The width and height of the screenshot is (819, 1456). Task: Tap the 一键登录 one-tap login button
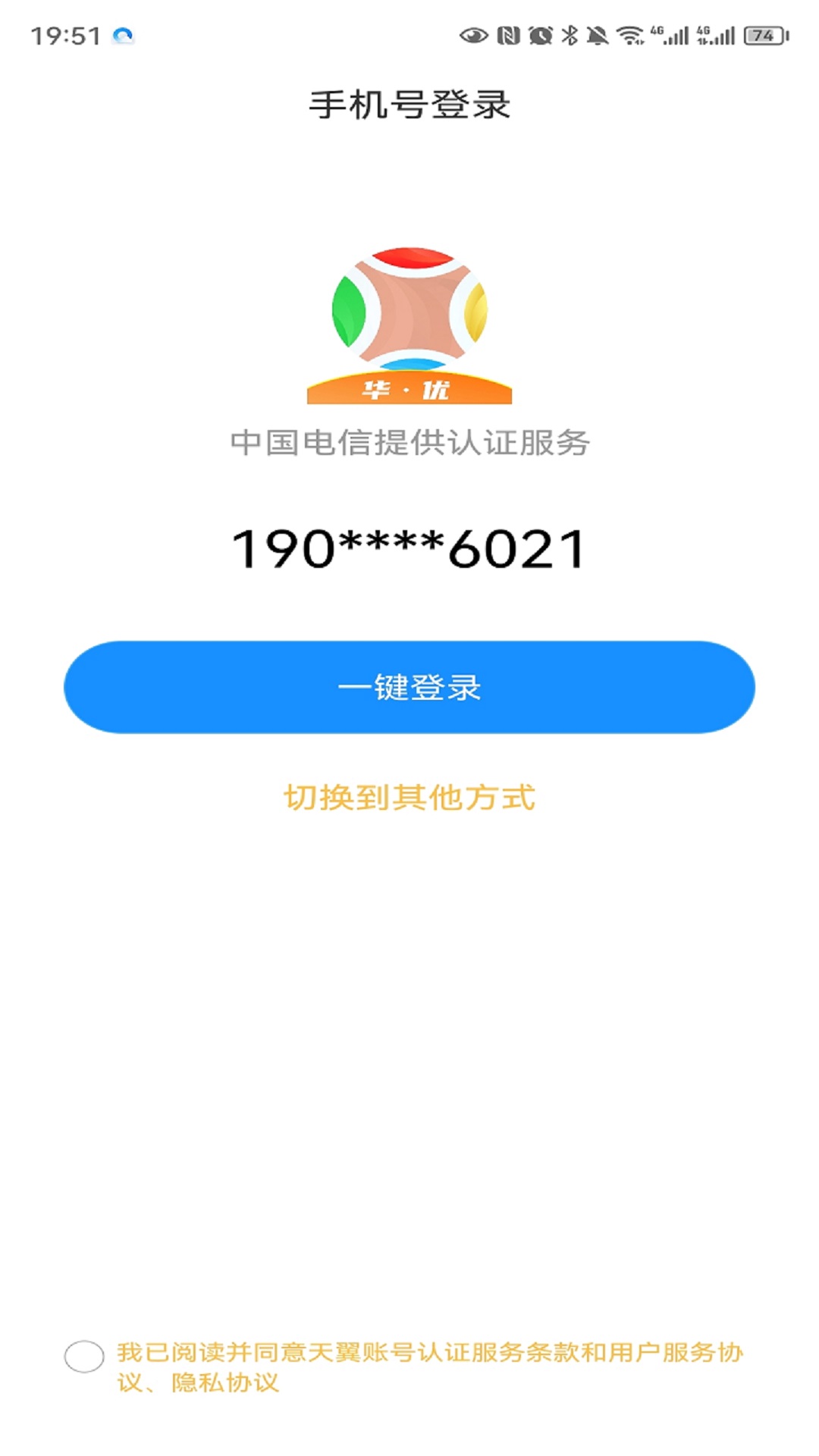coord(409,687)
